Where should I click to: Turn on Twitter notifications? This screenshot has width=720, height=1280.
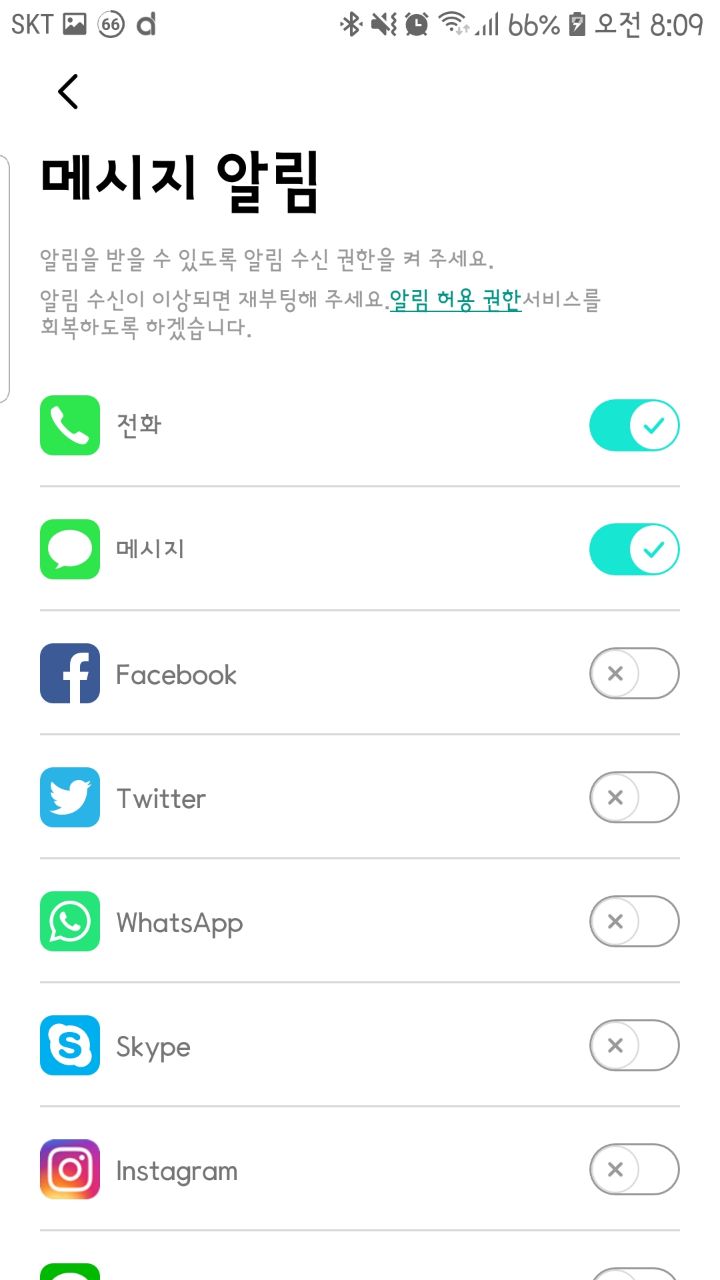(x=634, y=798)
